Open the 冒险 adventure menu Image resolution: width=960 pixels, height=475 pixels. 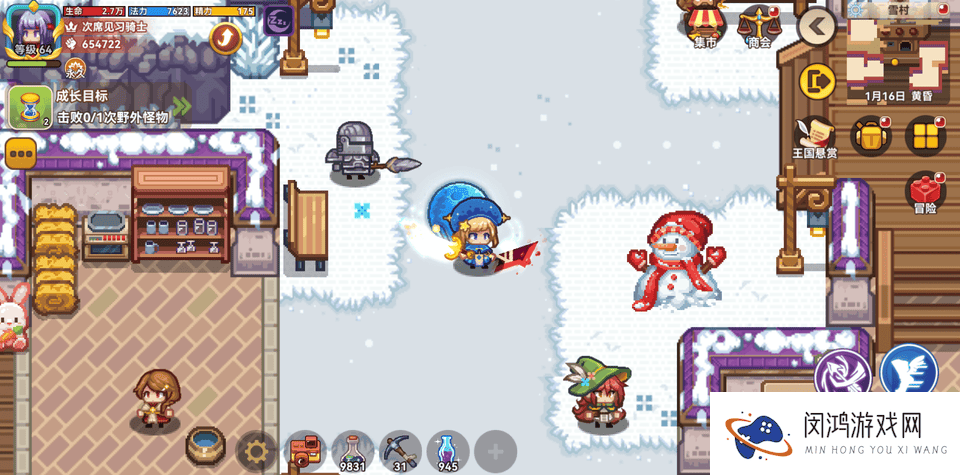tap(925, 191)
